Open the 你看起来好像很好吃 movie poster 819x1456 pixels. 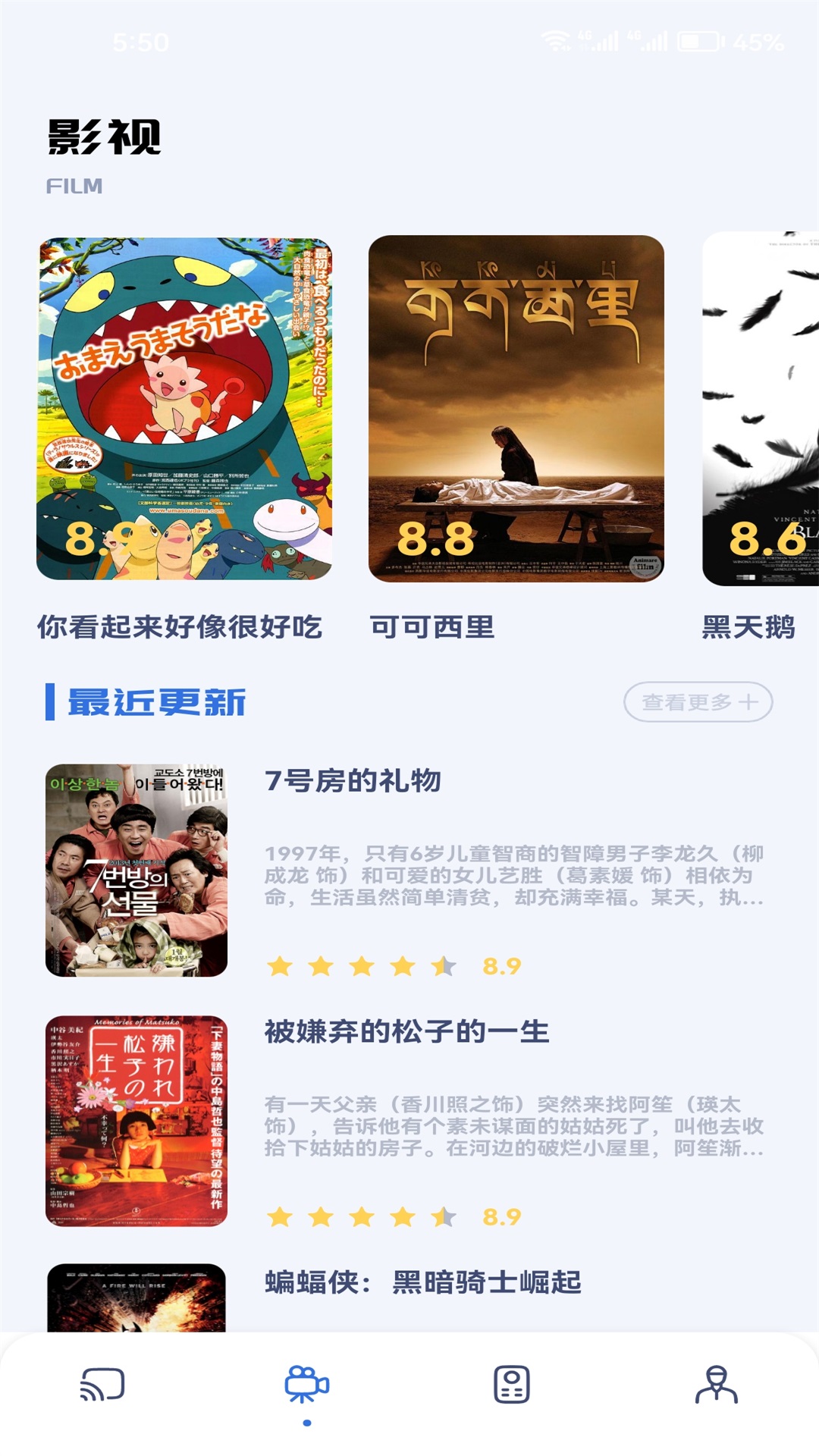(x=184, y=409)
